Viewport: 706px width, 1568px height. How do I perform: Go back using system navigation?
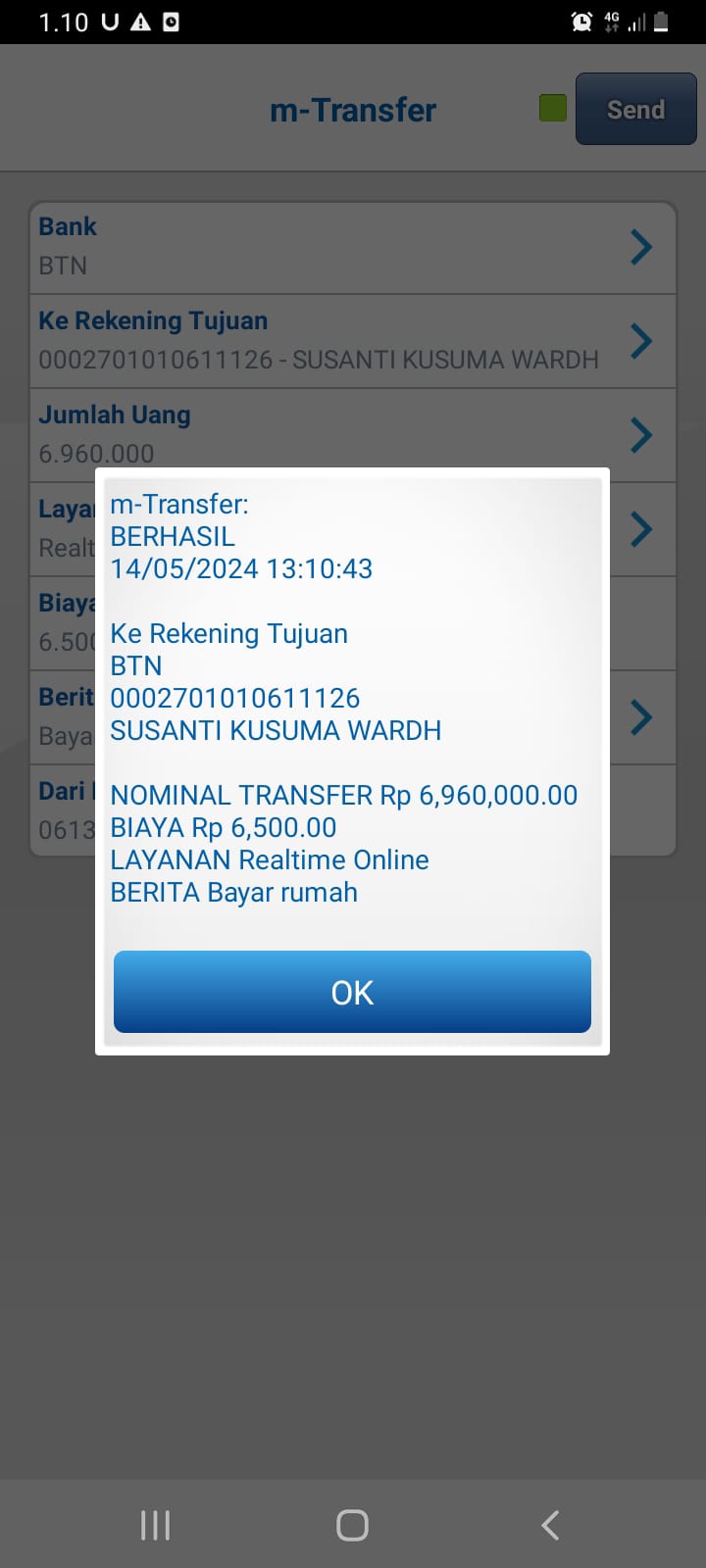(x=550, y=1525)
